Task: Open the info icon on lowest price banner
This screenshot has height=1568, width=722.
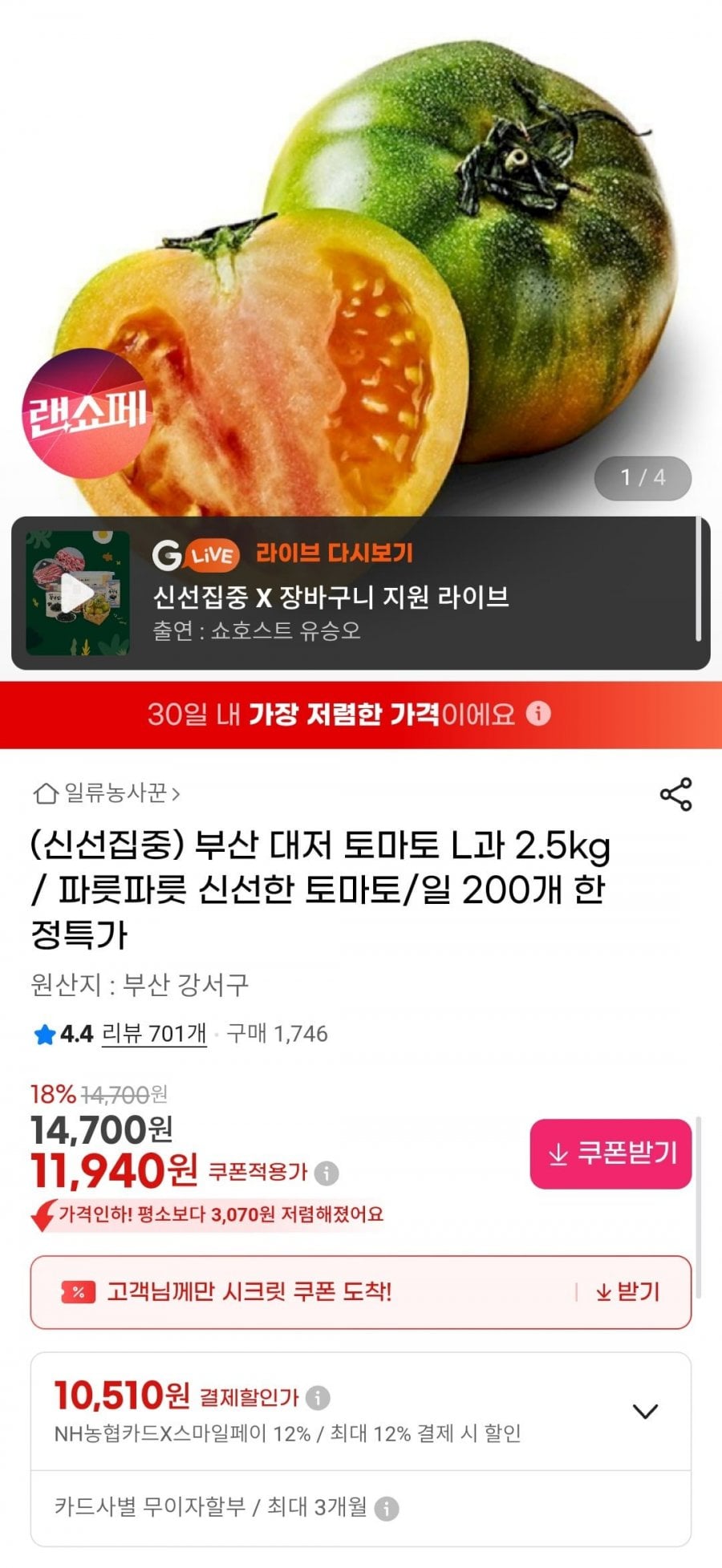Action: [539, 713]
